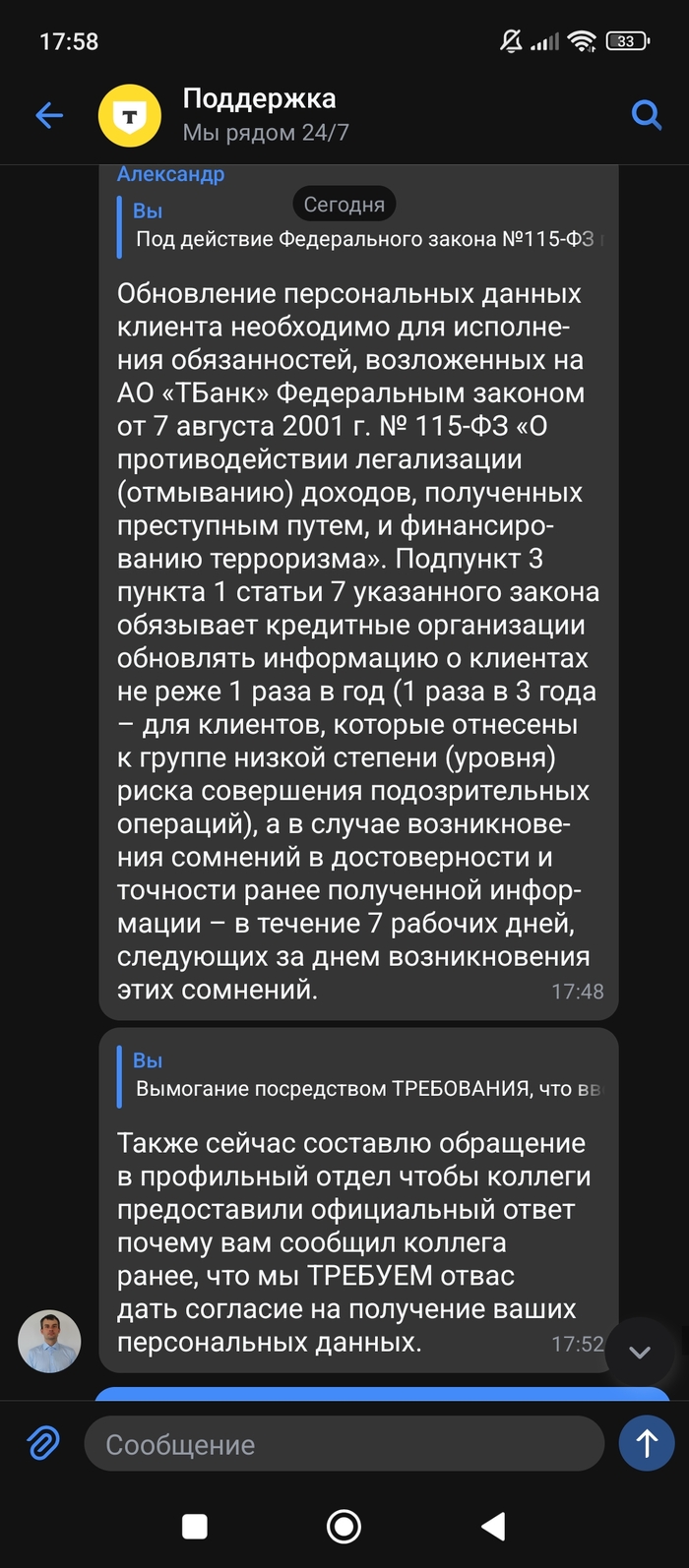The image size is (689, 1568).
Task: Open quoted reply about Федерального закона №115-ФЗ
Action: click(x=364, y=226)
